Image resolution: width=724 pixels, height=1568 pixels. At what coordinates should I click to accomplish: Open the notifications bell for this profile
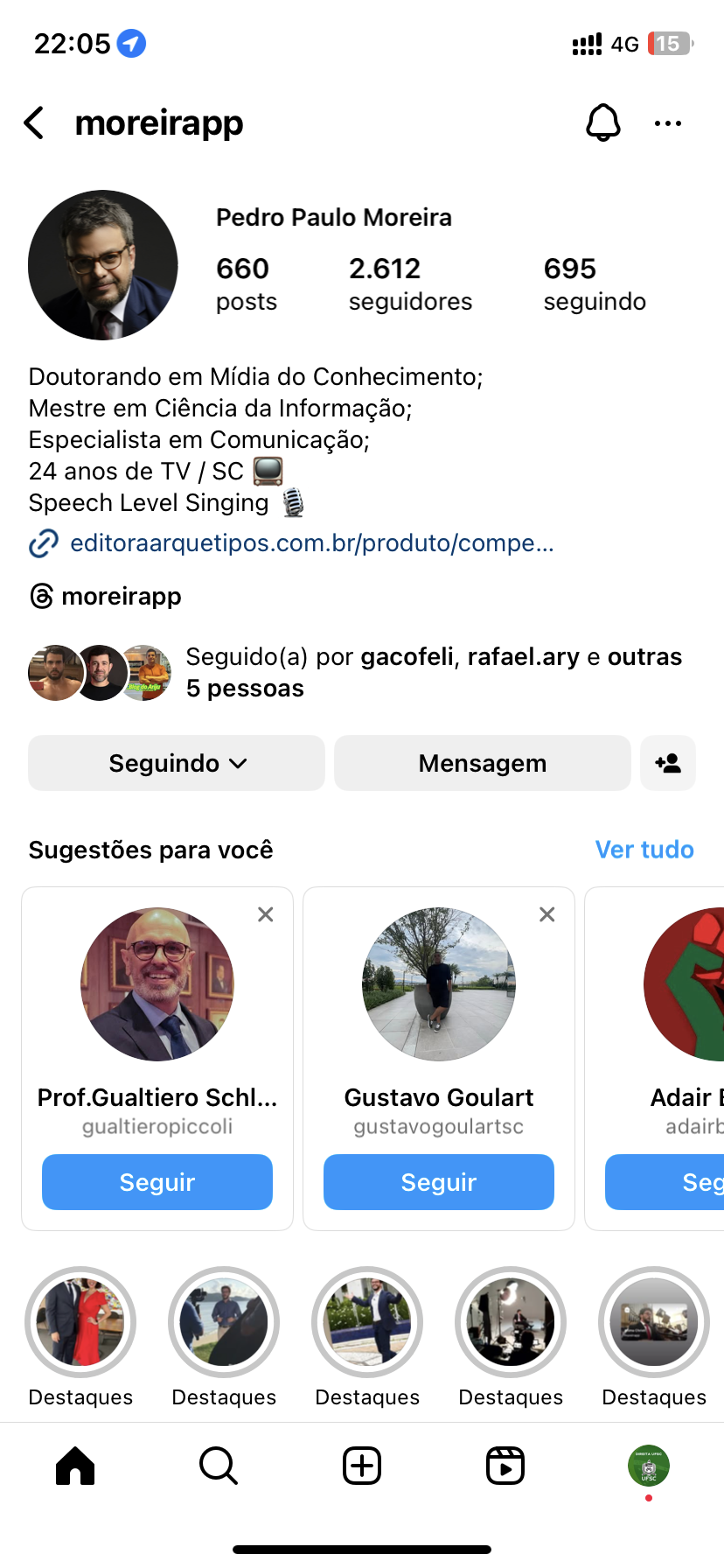(x=602, y=123)
